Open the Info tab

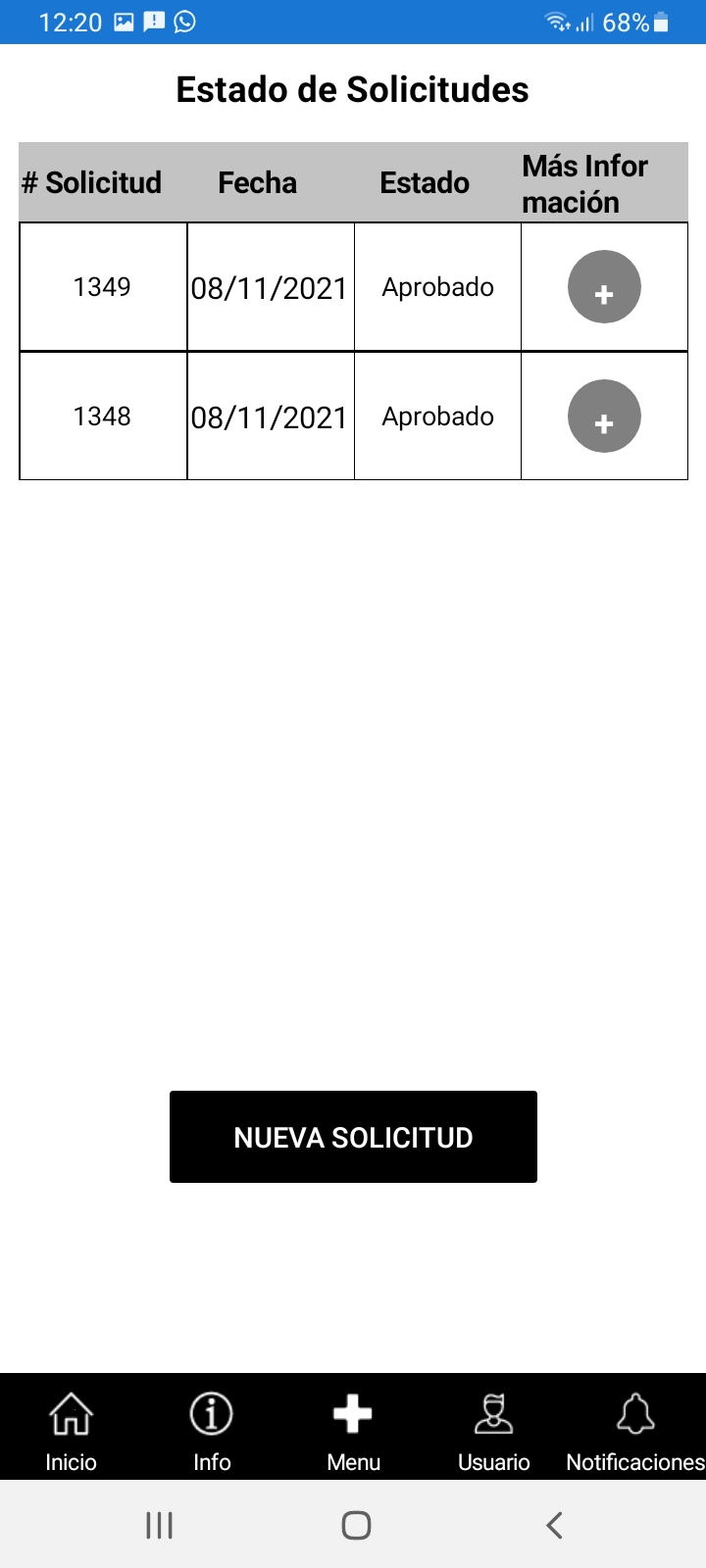[x=212, y=1431]
